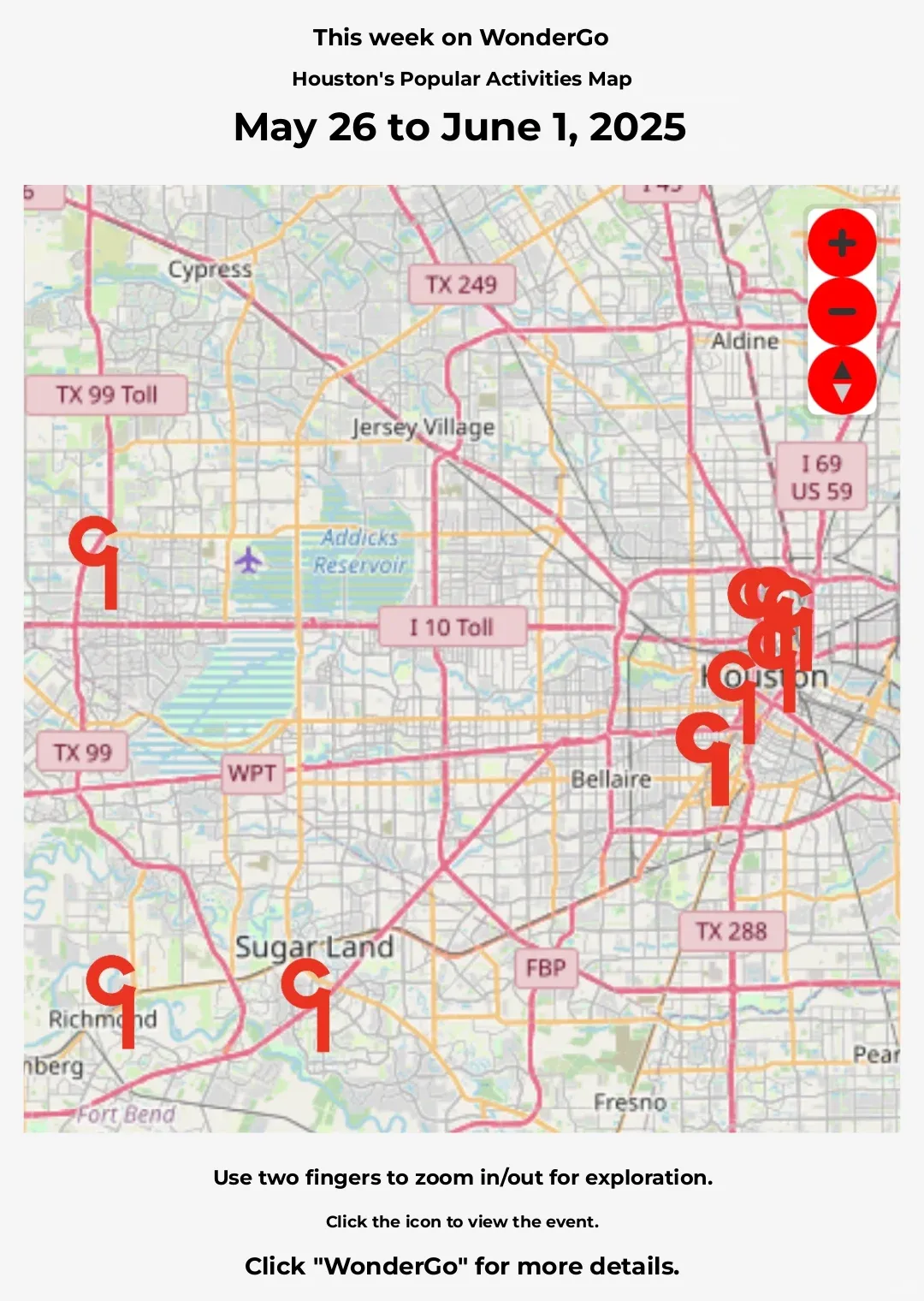The height and width of the screenshot is (1301, 924).
Task: Click the FBP road label near Fresno
Action: click(x=548, y=970)
